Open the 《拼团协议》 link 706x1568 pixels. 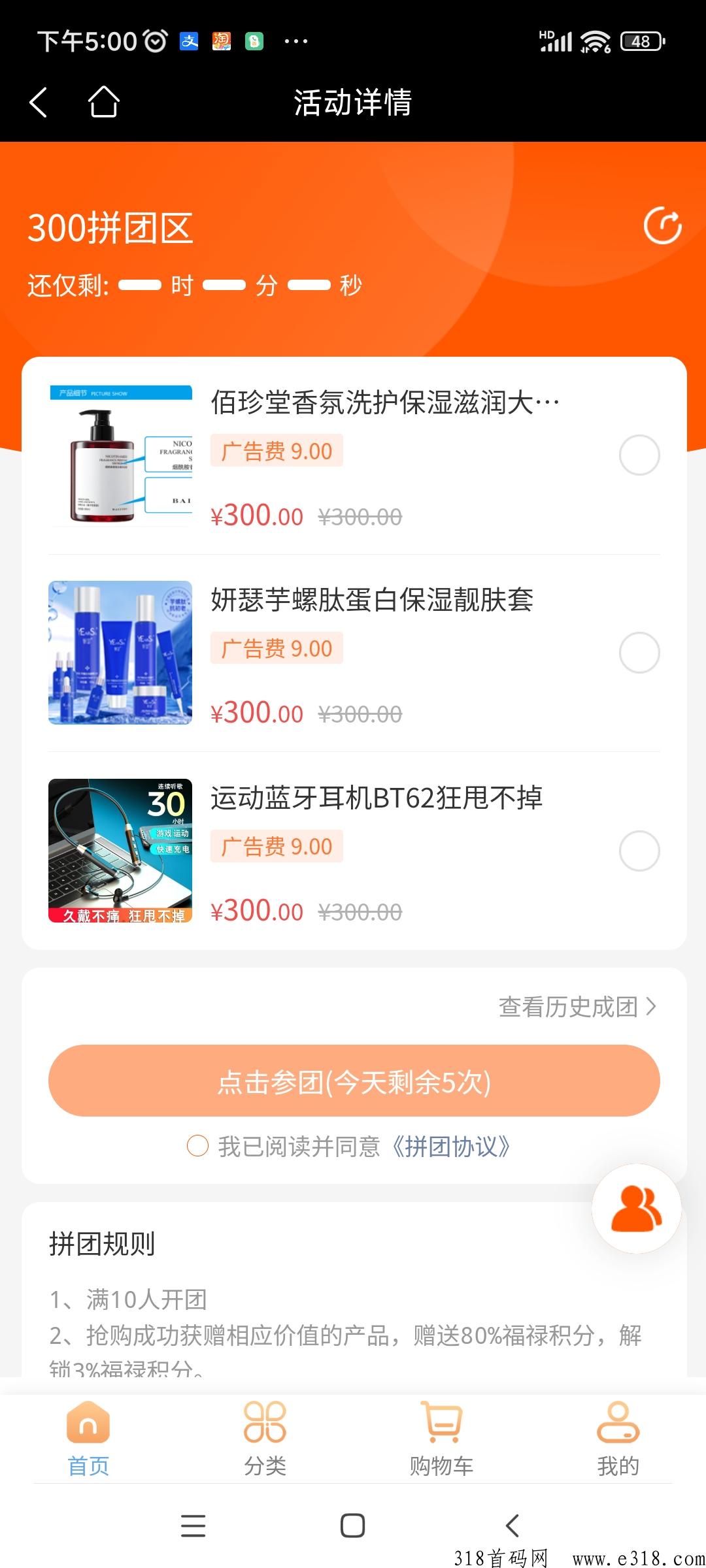click(450, 1147)
